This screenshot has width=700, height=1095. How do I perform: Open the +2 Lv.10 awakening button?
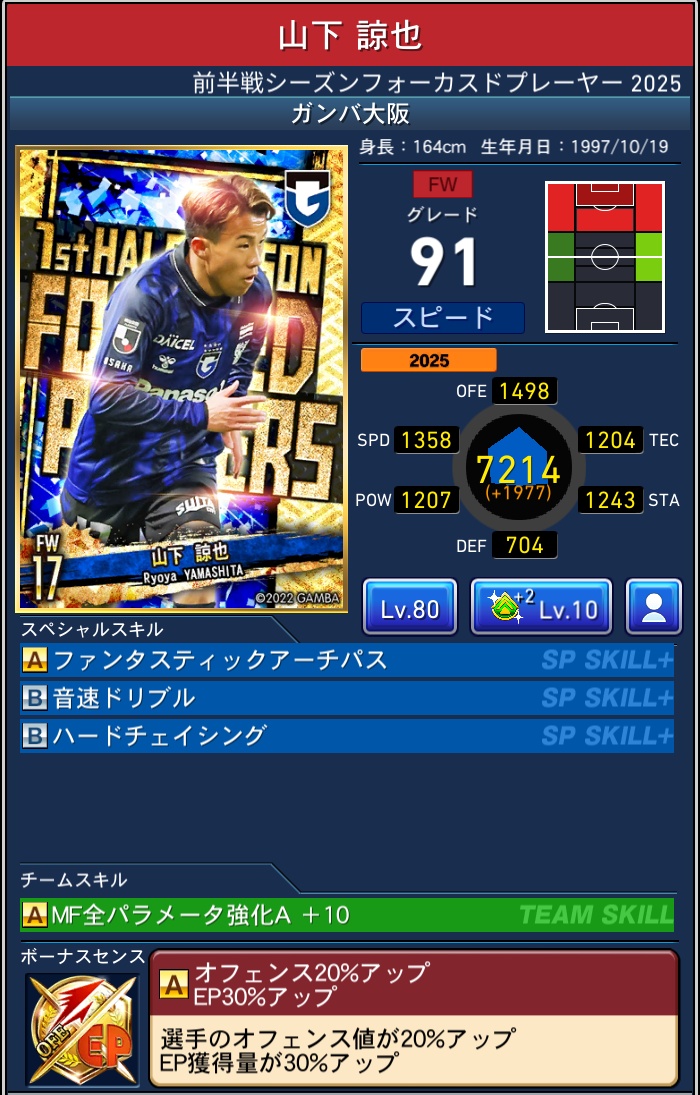coord(541,607)
